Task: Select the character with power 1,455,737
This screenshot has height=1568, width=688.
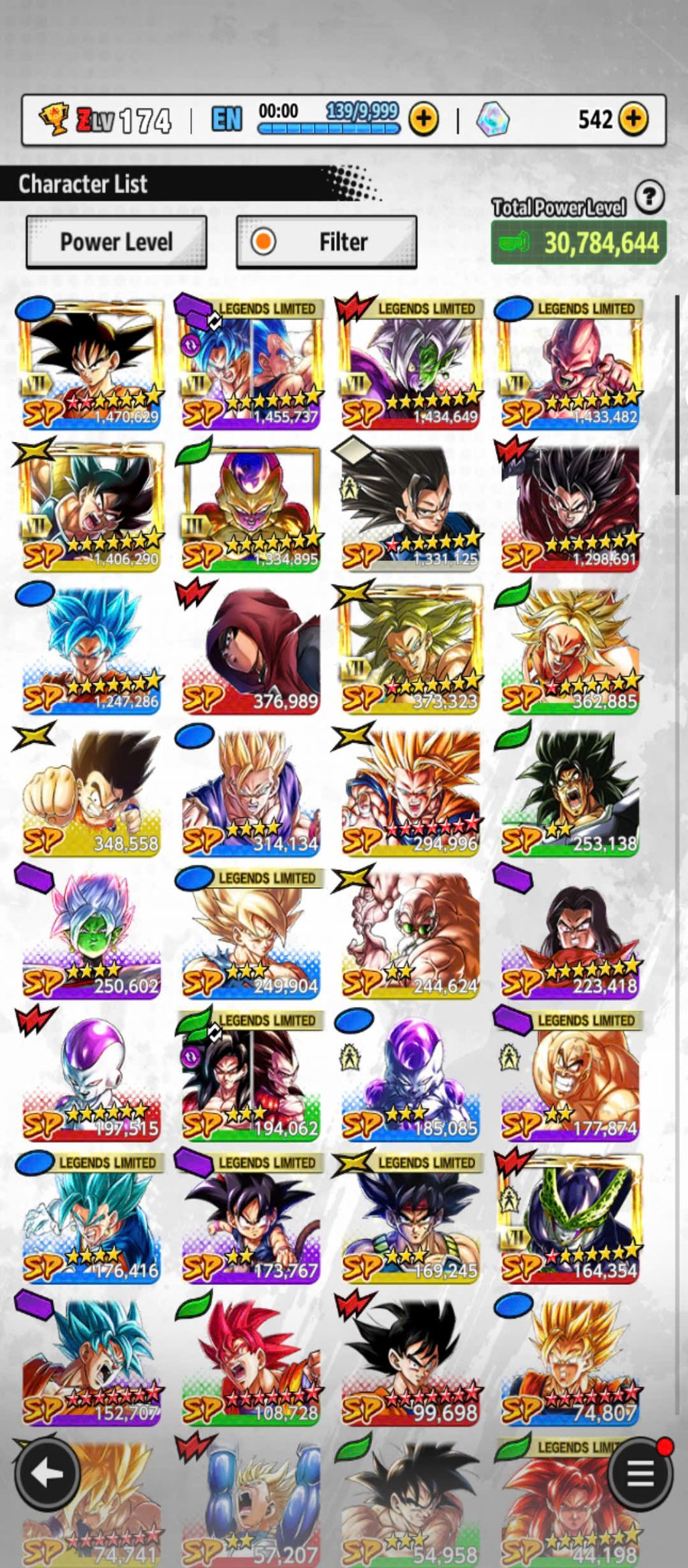Action: click(251, 365)
